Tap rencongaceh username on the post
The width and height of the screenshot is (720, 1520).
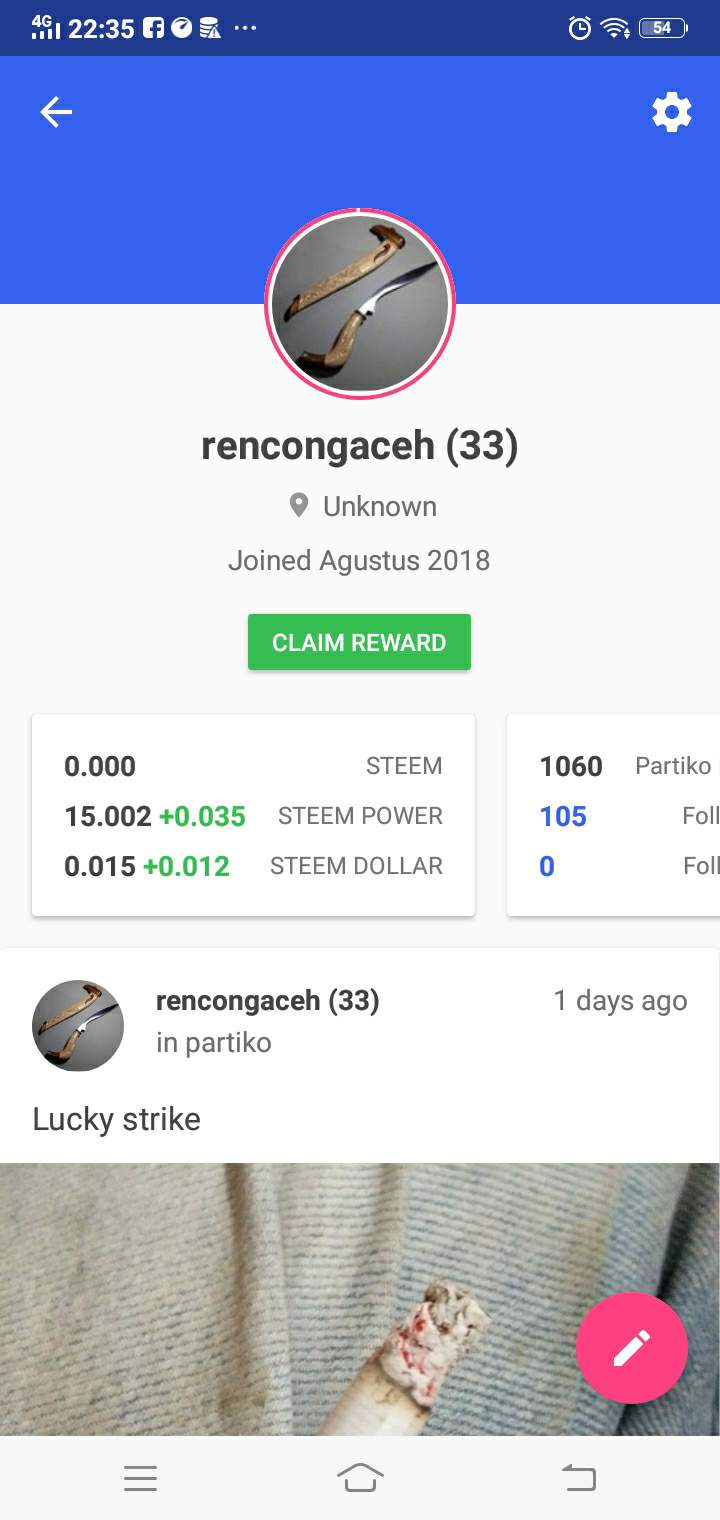click(268, 1000)
